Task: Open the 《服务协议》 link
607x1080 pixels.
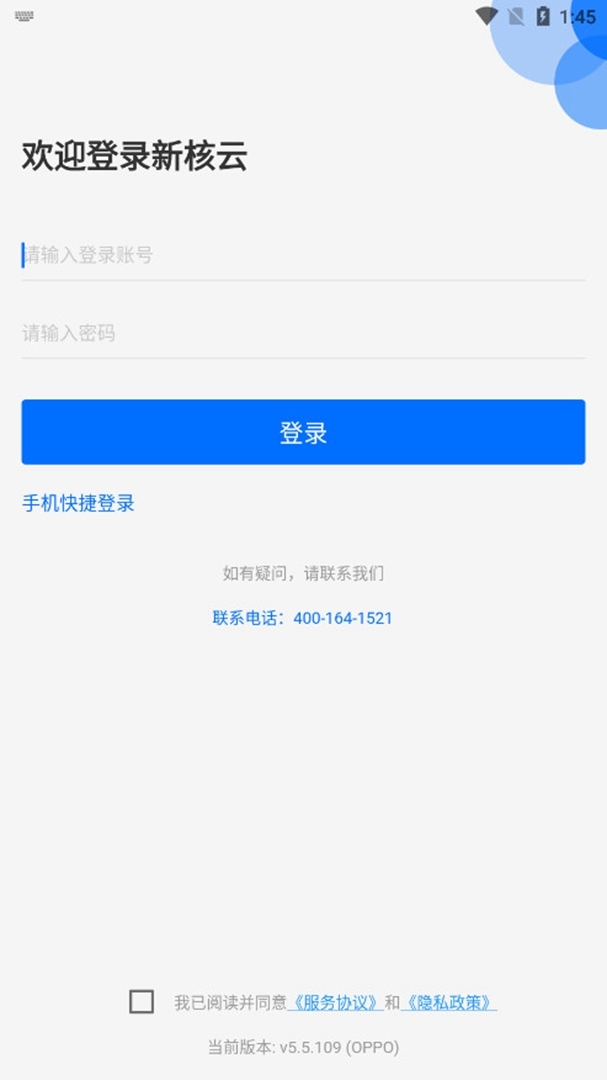Action: [x=334, y=1002]
